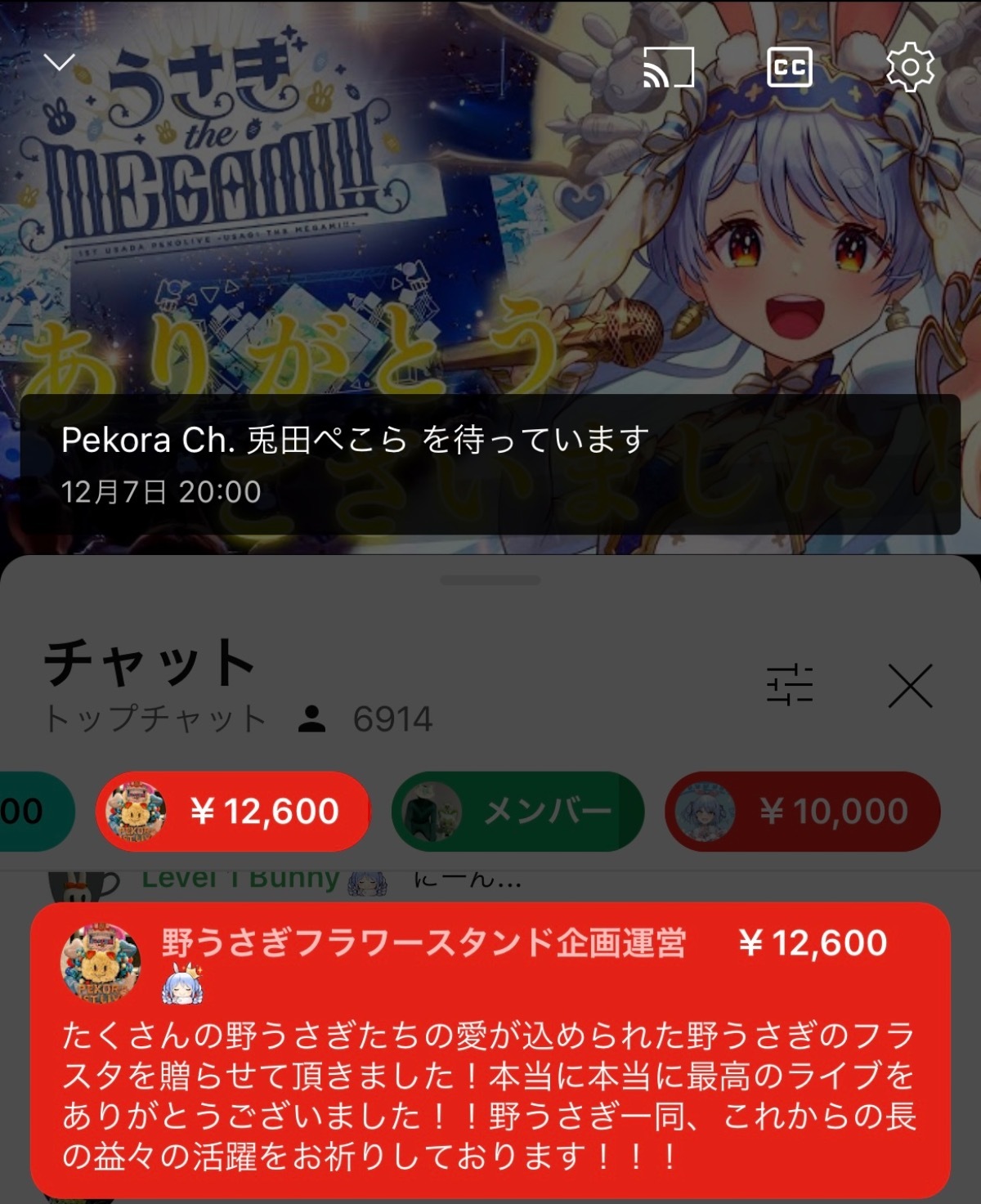Select the ¥10,000 Super Chat chip
The width and height of the screenshot is (981, 1204).
pos(802,811)
